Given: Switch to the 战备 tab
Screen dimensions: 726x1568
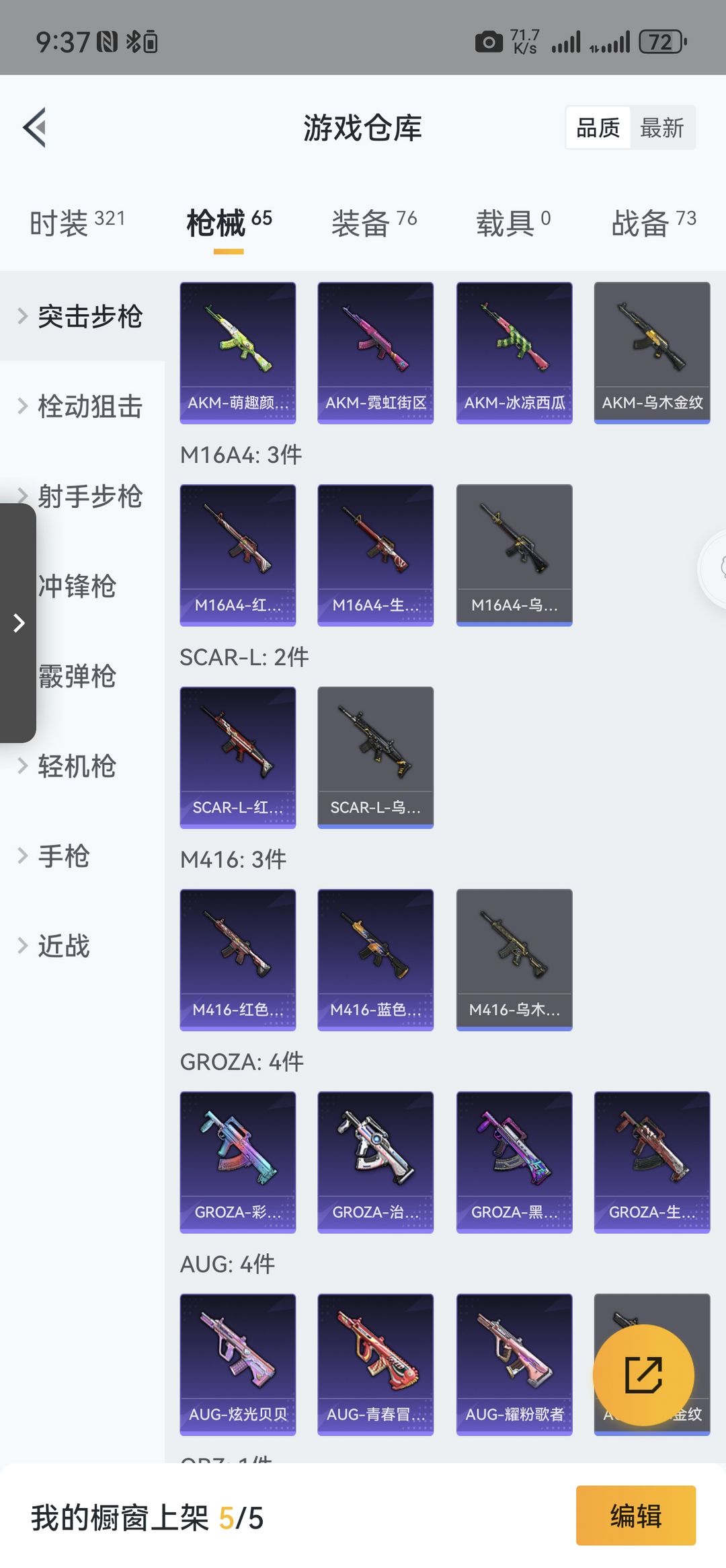Looking at the screenshot, I should point(653,223).
